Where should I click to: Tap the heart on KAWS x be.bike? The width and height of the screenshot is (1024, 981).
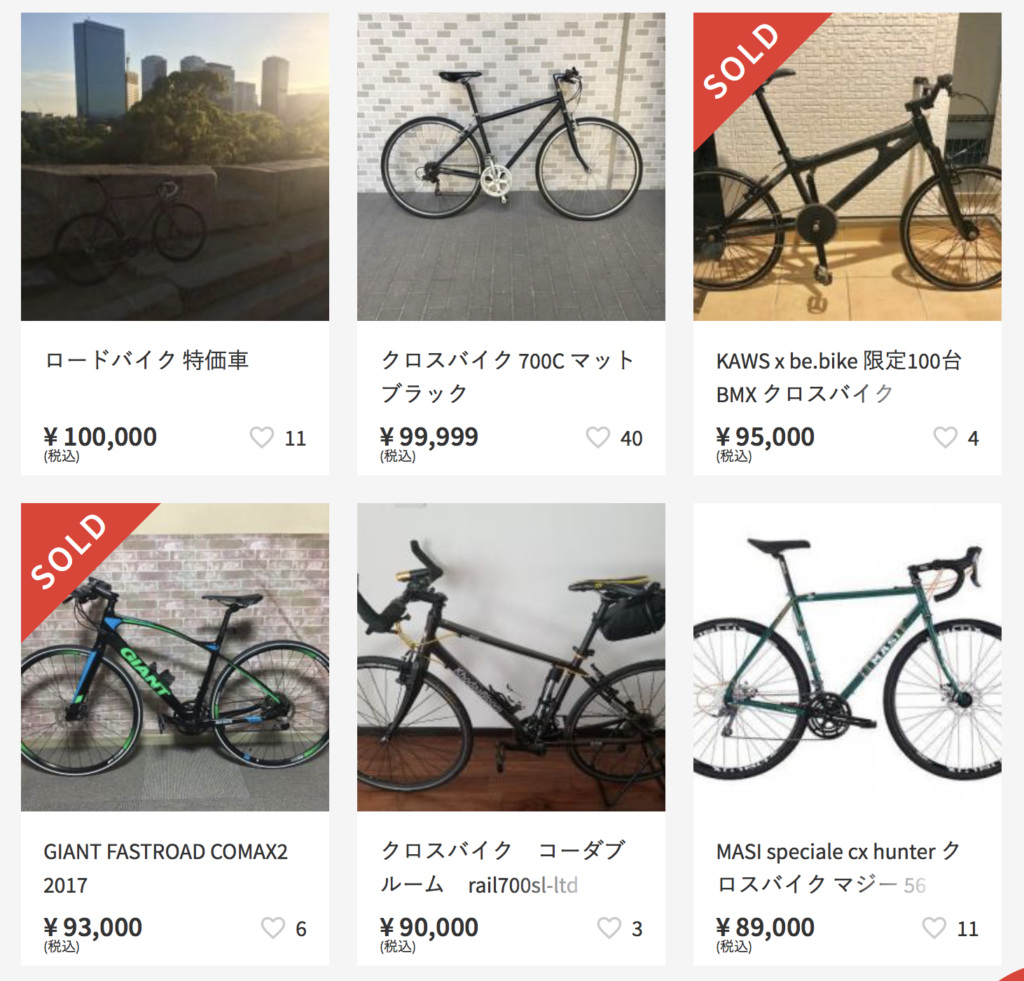[x=945, y=438]
